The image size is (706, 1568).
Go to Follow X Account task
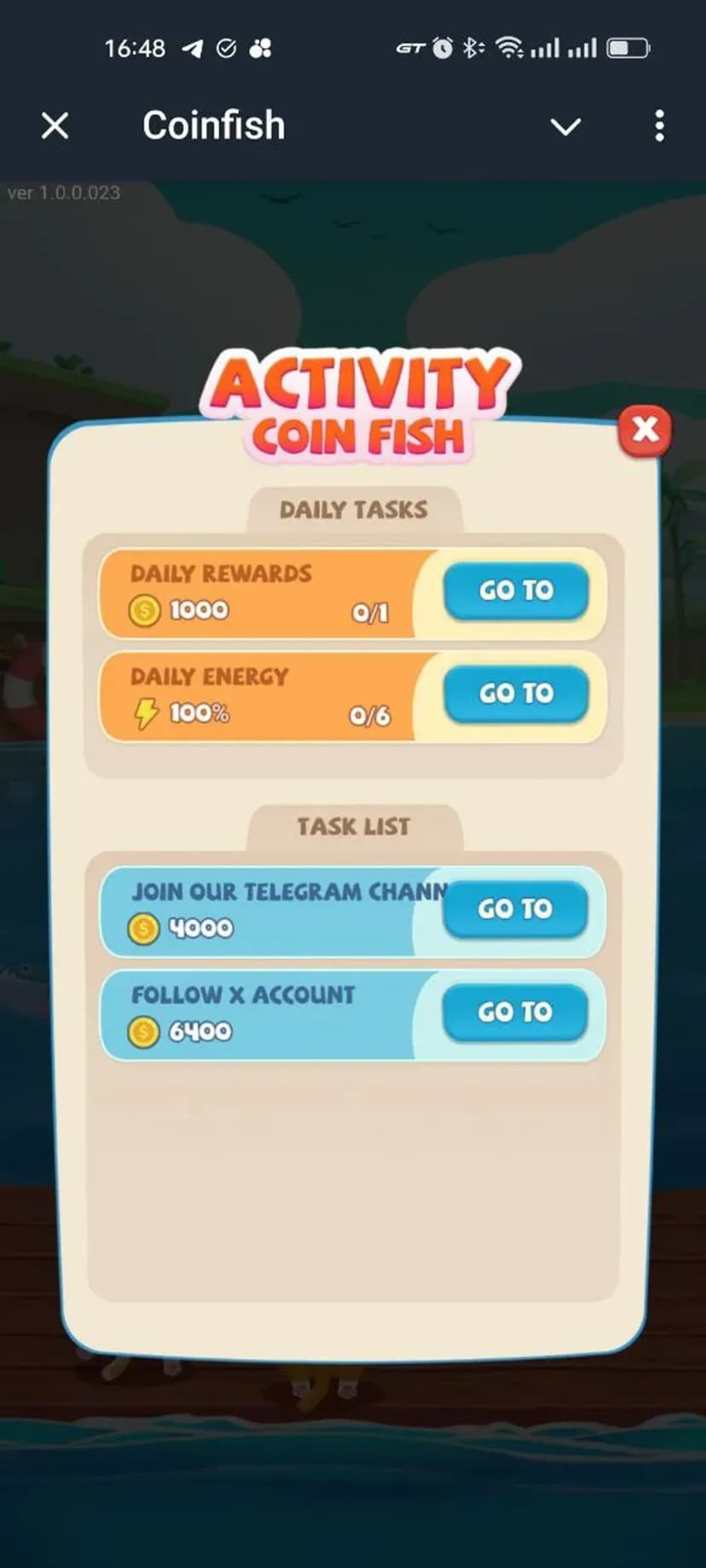click(515, 1012)
